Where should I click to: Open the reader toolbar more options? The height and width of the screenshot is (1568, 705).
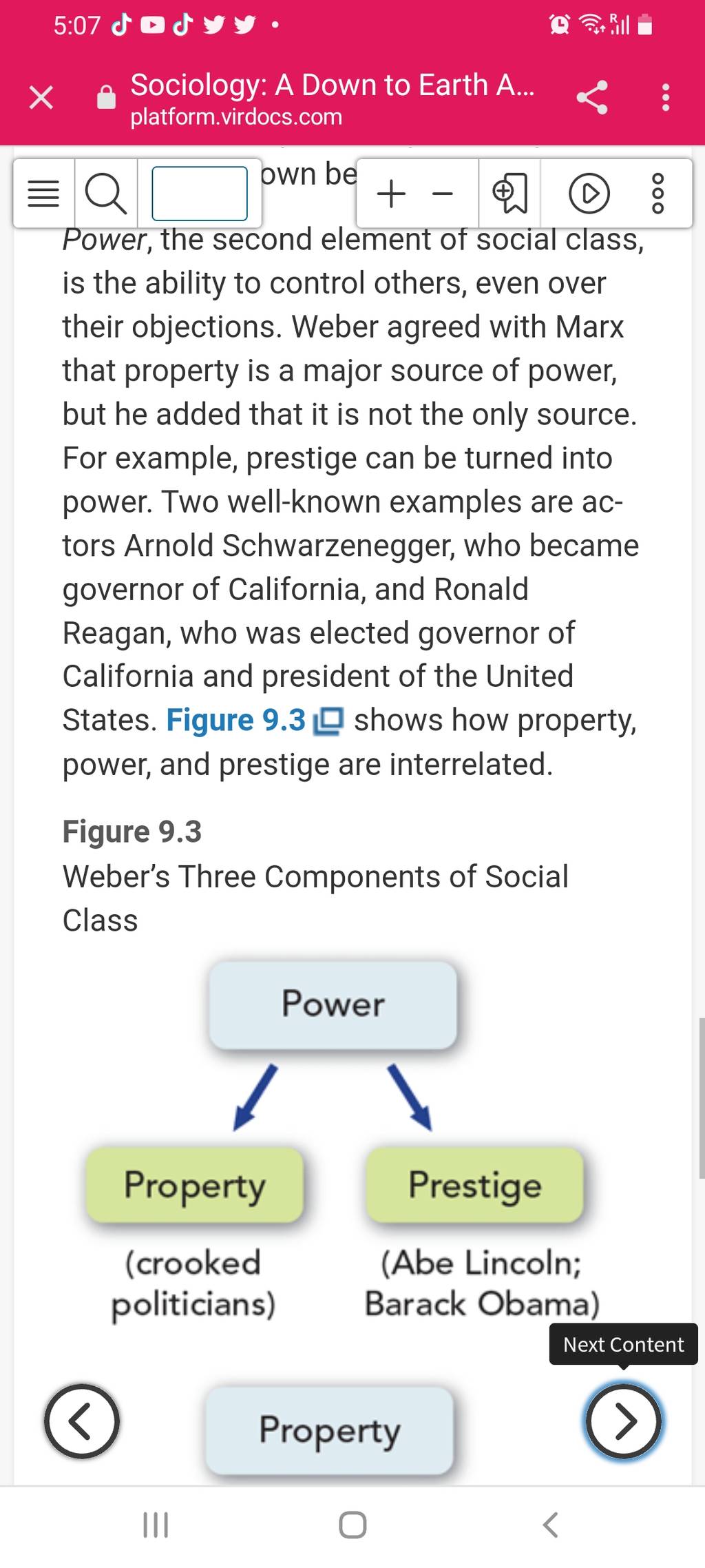point(657,194)
